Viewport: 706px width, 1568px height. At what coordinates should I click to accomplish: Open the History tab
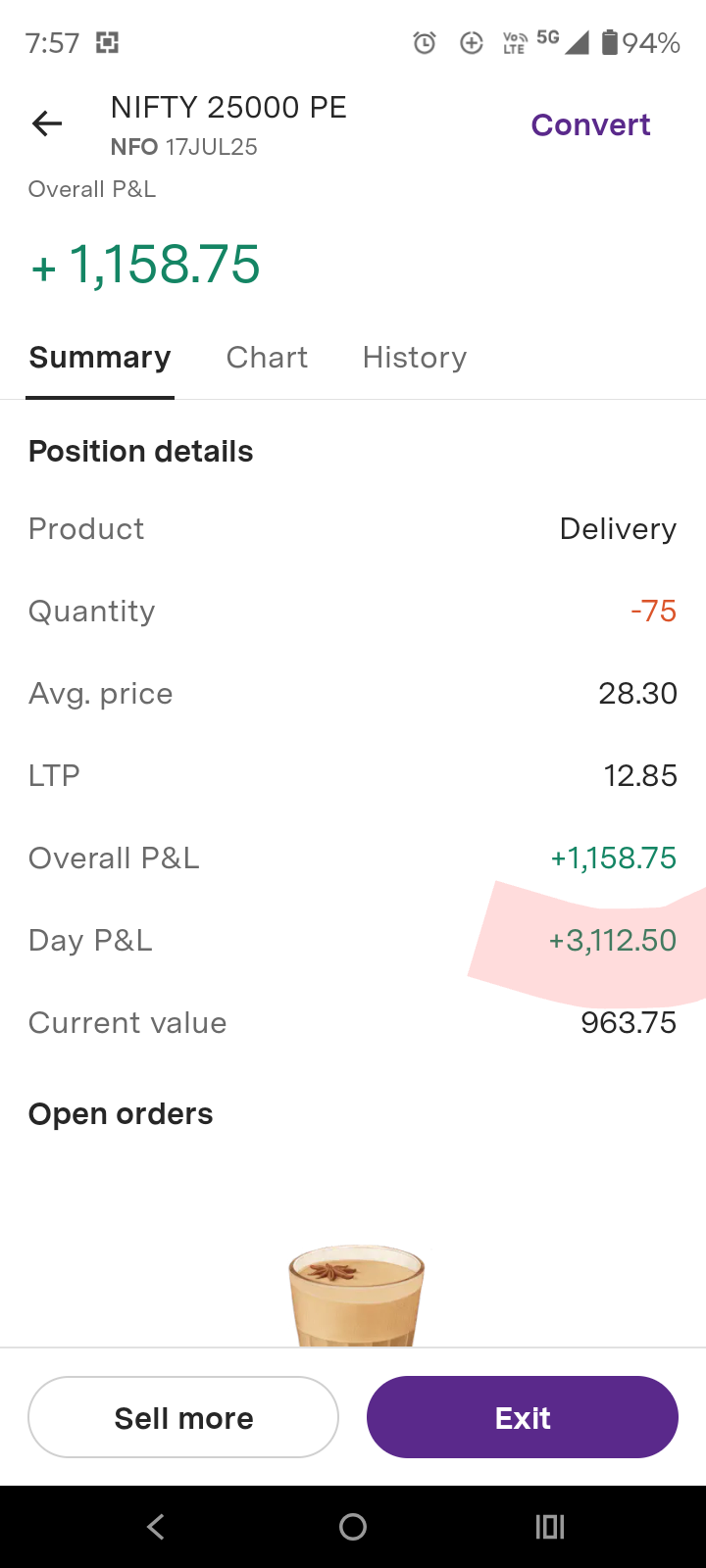[414, 358]
